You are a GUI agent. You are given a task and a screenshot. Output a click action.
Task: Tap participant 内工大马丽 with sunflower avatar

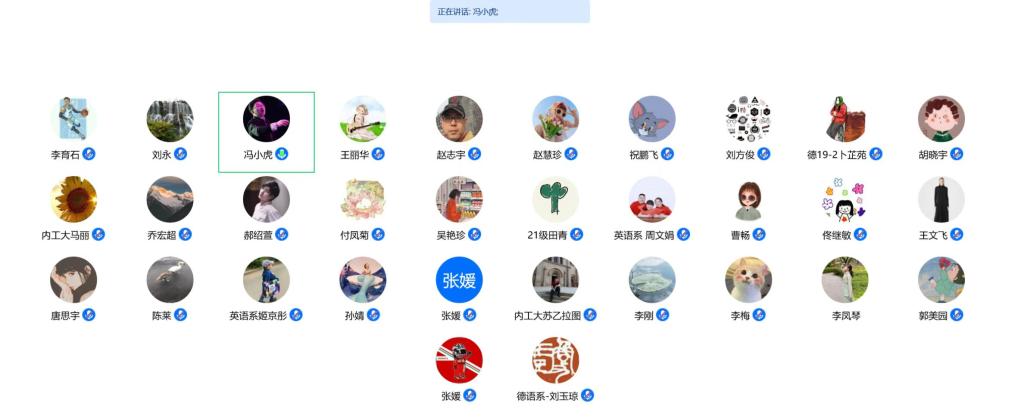click(73, 200)
